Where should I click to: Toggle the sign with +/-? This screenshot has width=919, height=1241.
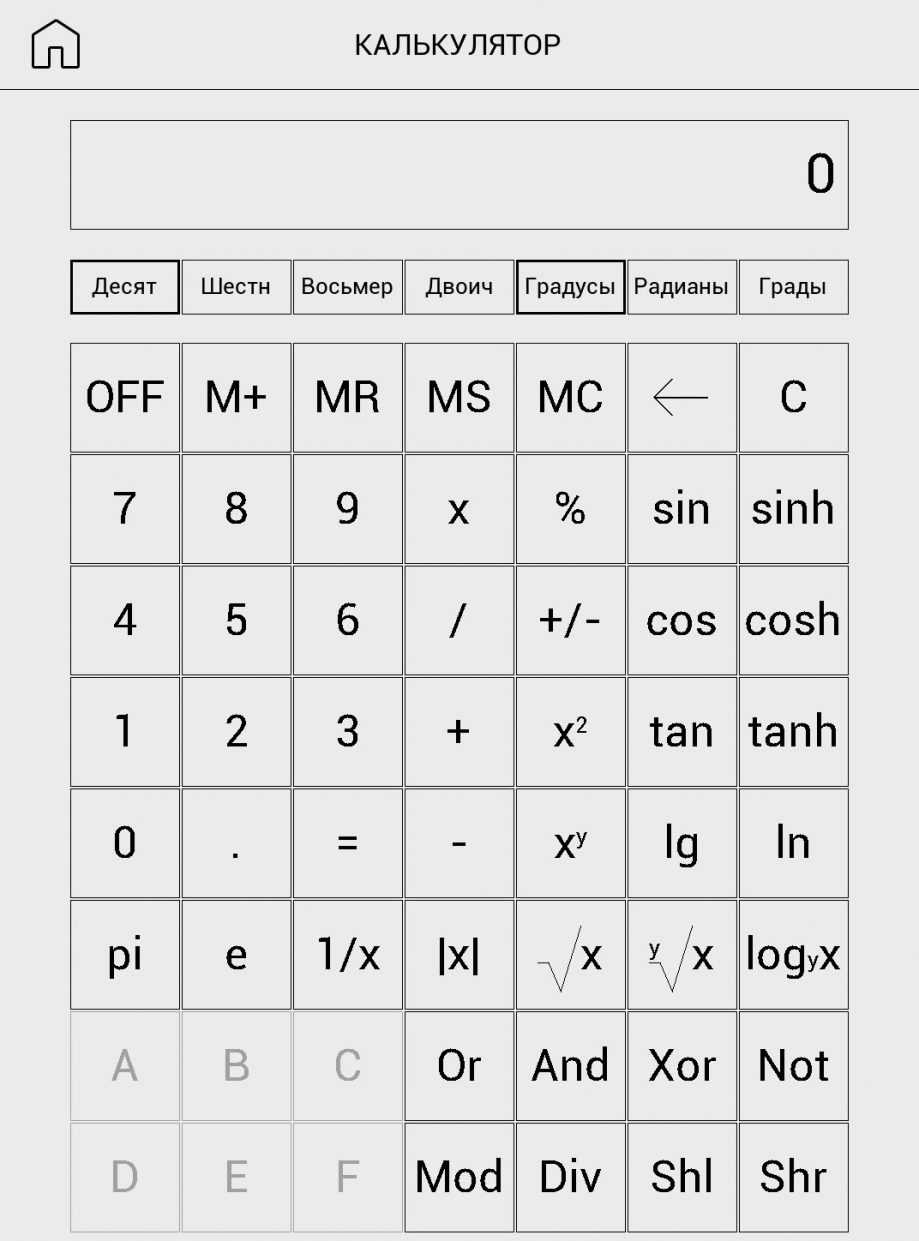[x=570, y=621]
